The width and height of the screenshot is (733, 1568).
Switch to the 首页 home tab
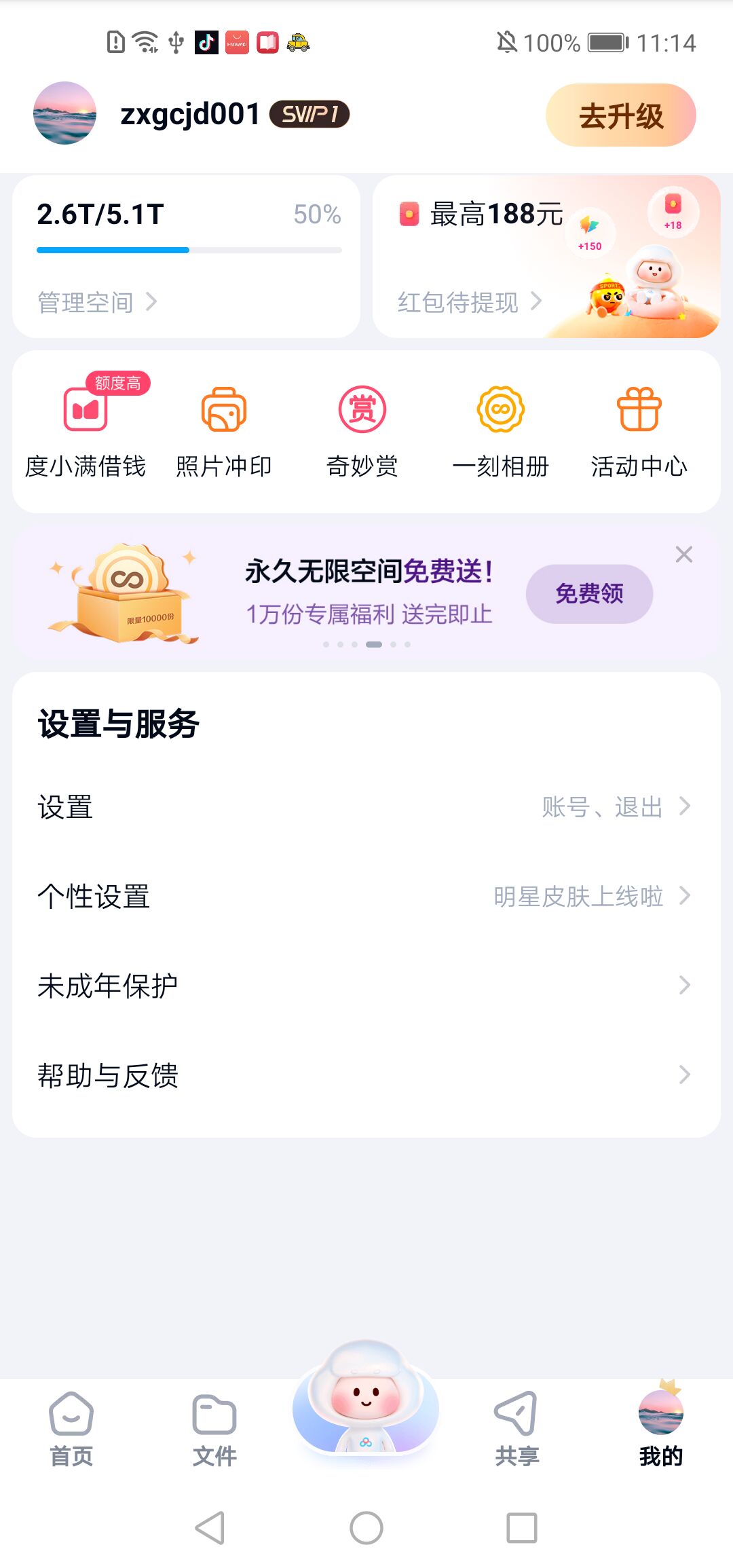71,1428
